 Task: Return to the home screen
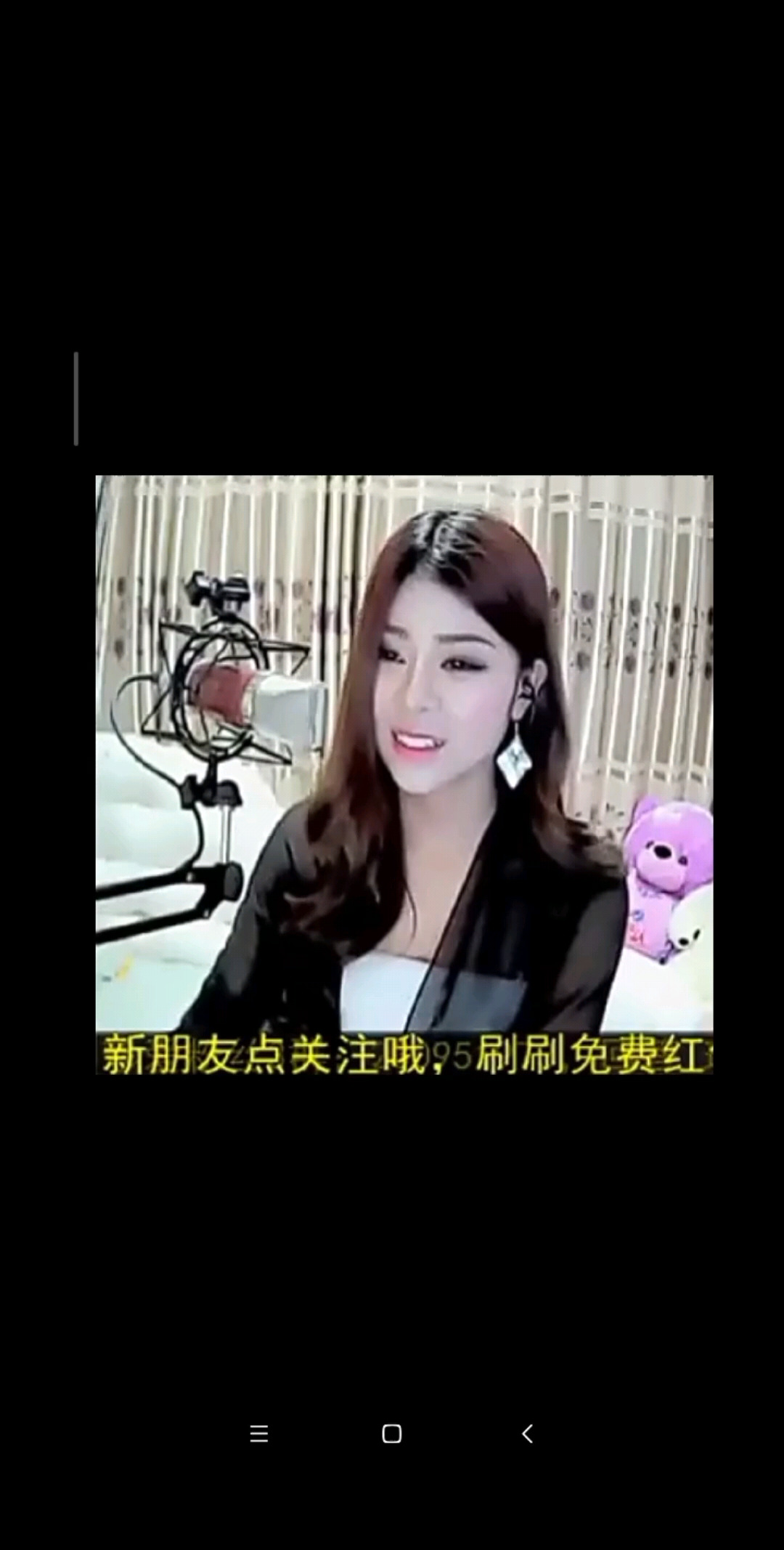392,1433
